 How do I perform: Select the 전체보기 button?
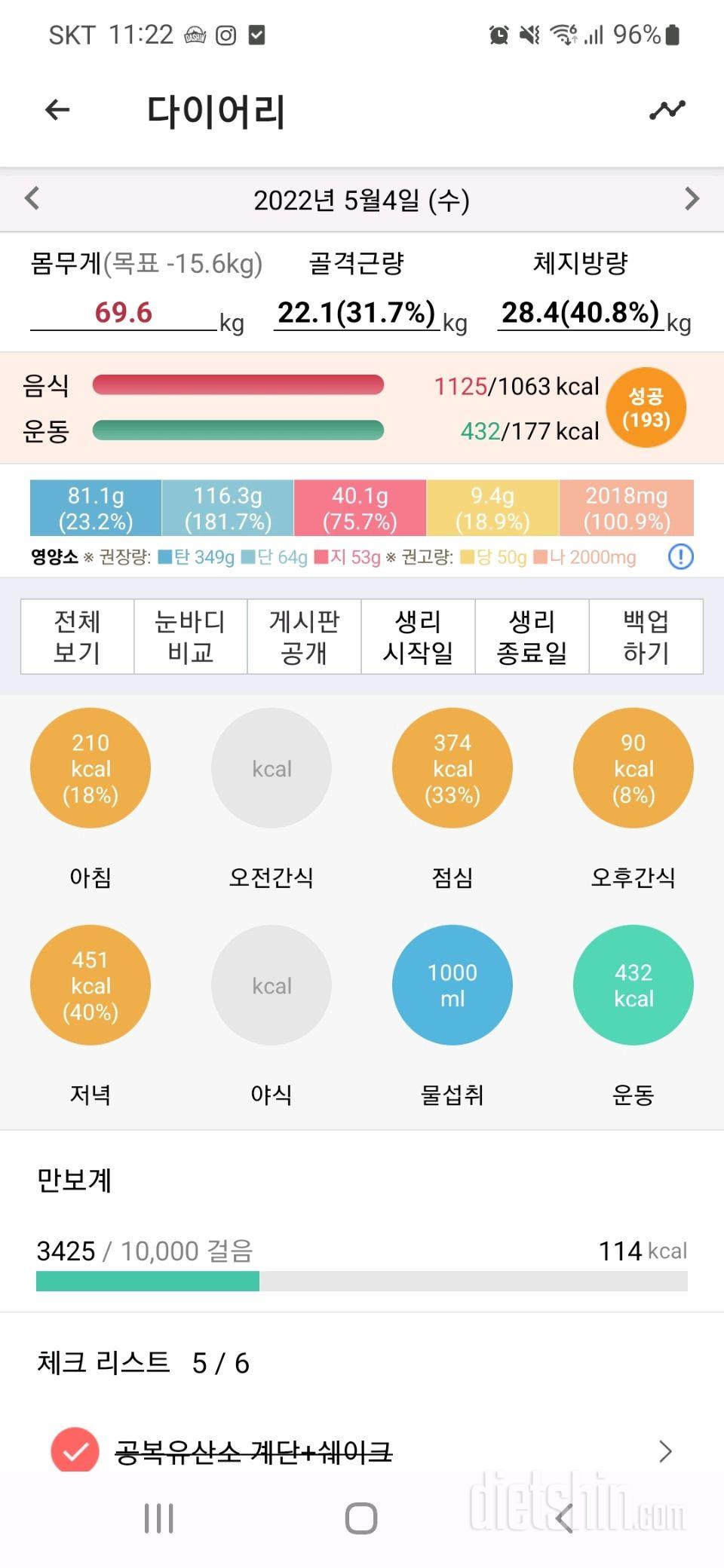point(77,636)
